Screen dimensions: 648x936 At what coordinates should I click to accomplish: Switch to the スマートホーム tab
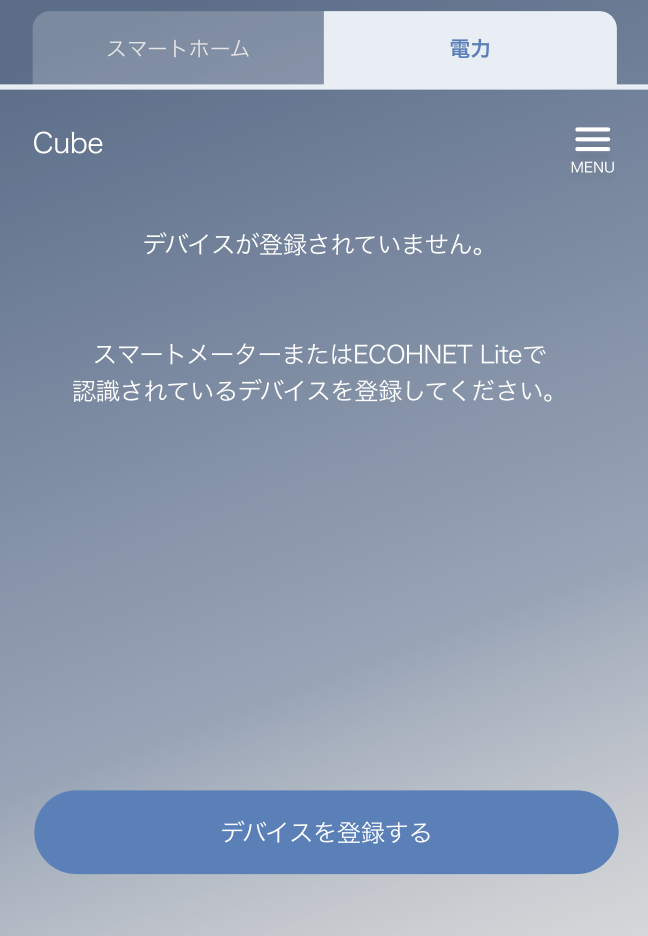[178, 48]
